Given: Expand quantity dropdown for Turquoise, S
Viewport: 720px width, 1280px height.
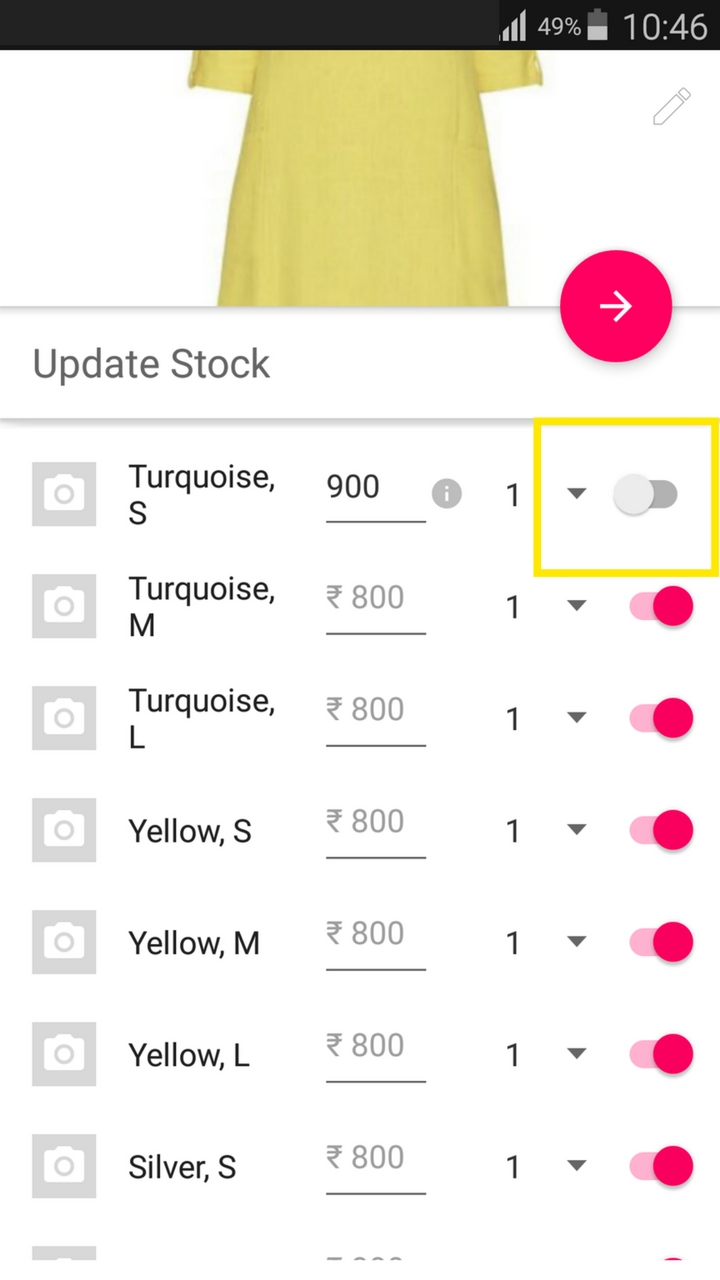Looking at the screenshot, I should point(576,494).
